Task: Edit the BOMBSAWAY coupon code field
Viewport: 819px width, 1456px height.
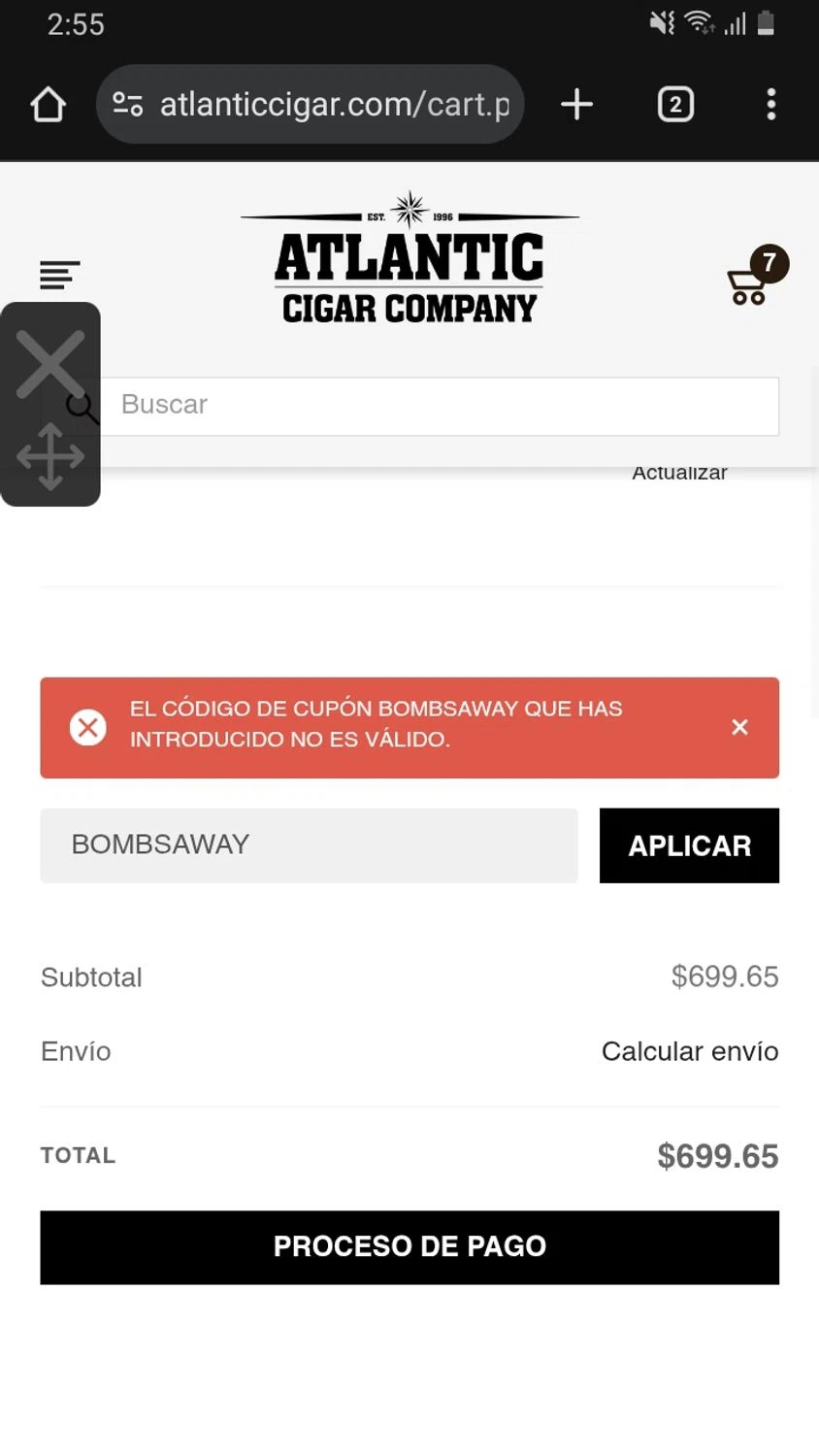Action: pyautogui.click(x=309, y=845)
